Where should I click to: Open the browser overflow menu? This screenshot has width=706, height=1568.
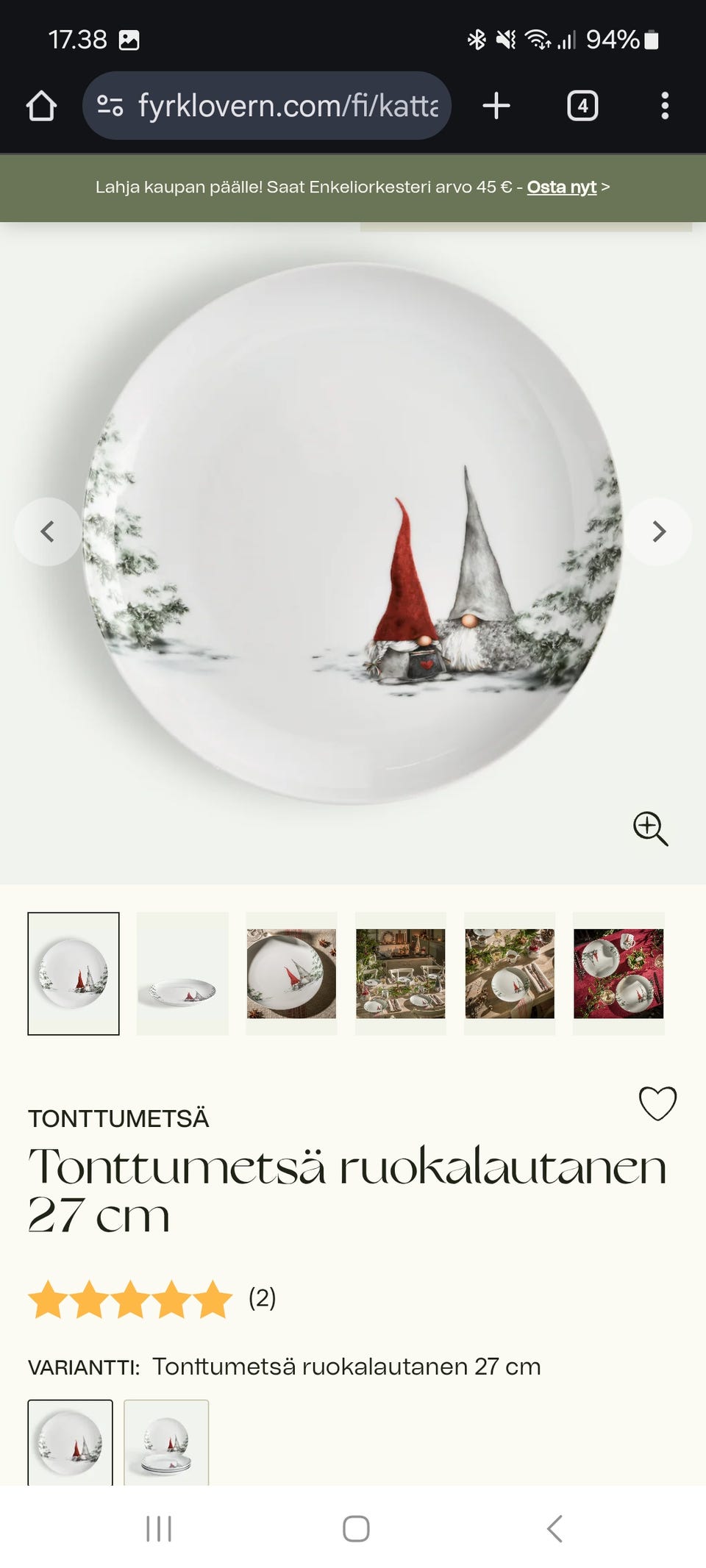pos(665,106)
